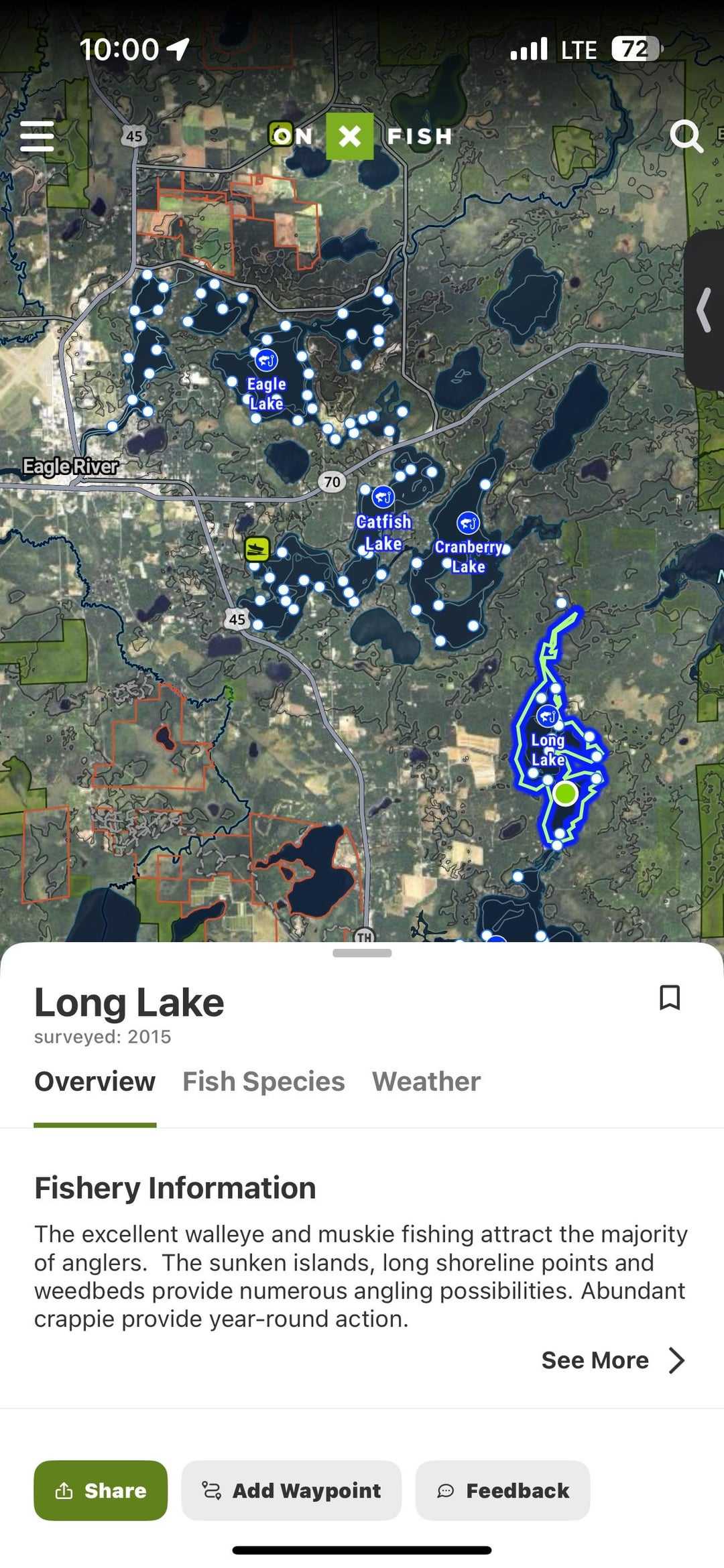This screenshot has width=724, height=1568.
Task: Tap the boat launch marker on map
Action: click(257, 549)
